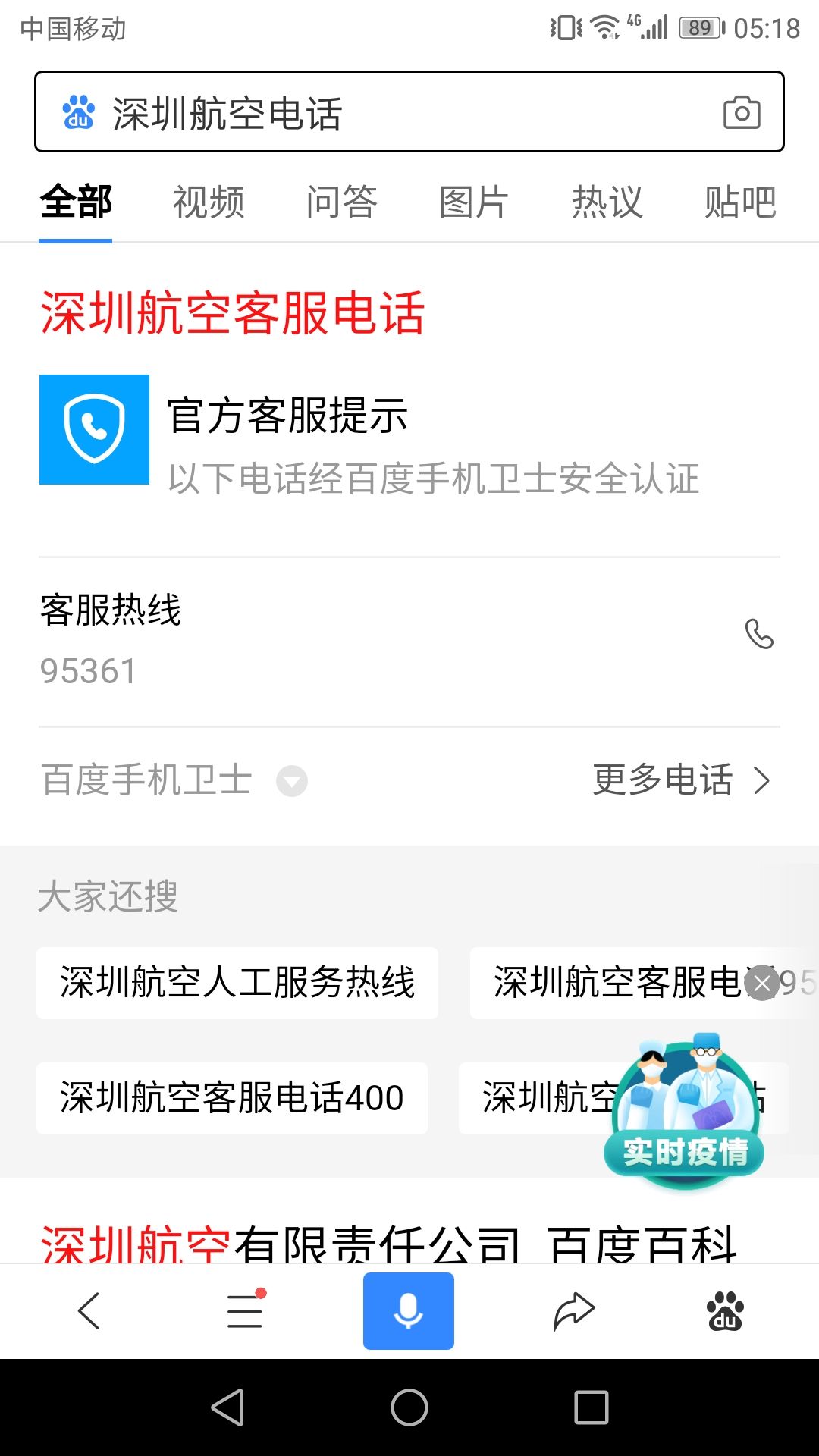Viewport: 819px width, 1456px height.
Task: Open the bottom toolbar menu
Action: coord(246,1311)
